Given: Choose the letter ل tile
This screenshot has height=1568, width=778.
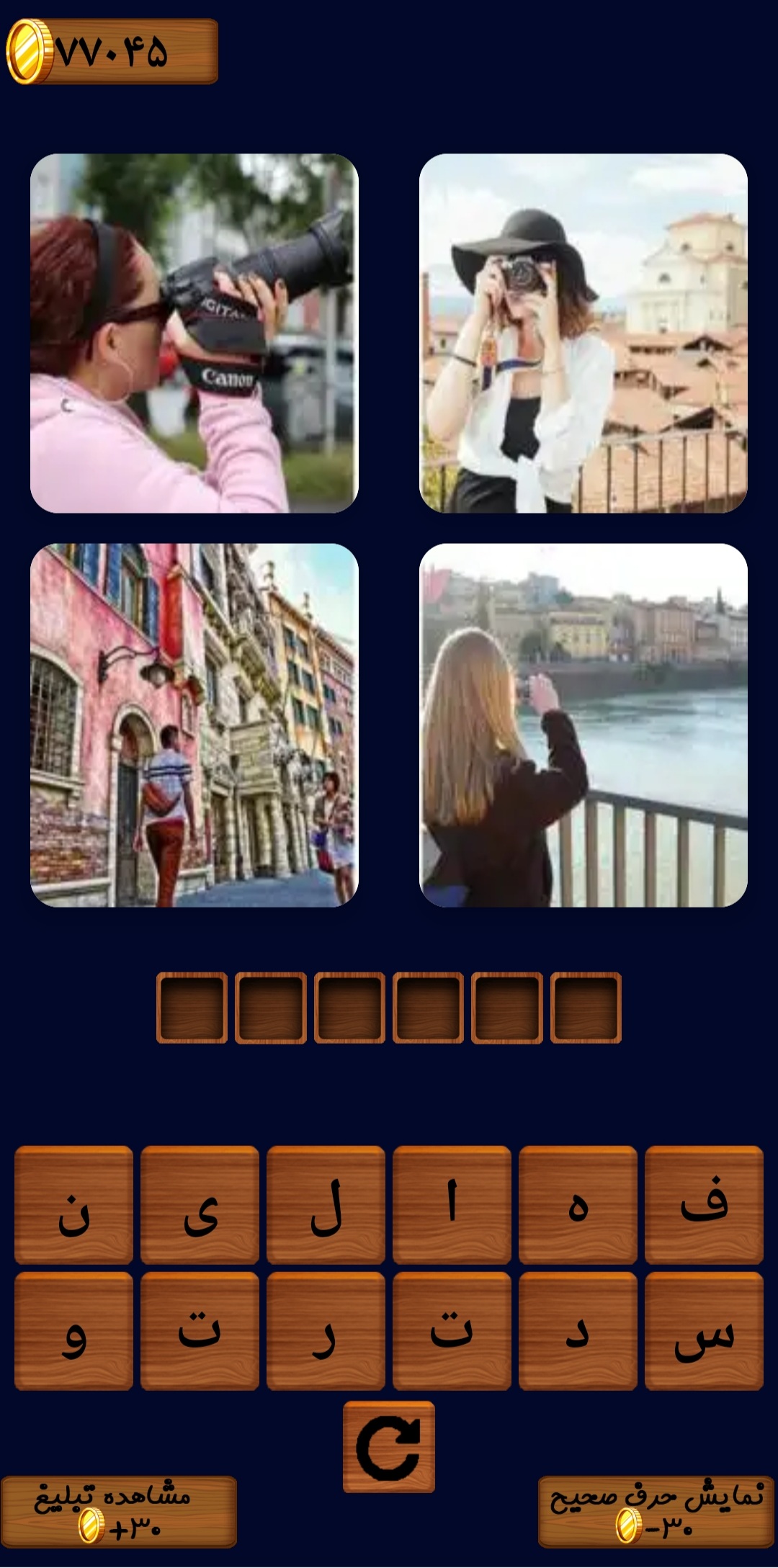Looking at the screenshot, I should click(326, 1204).
